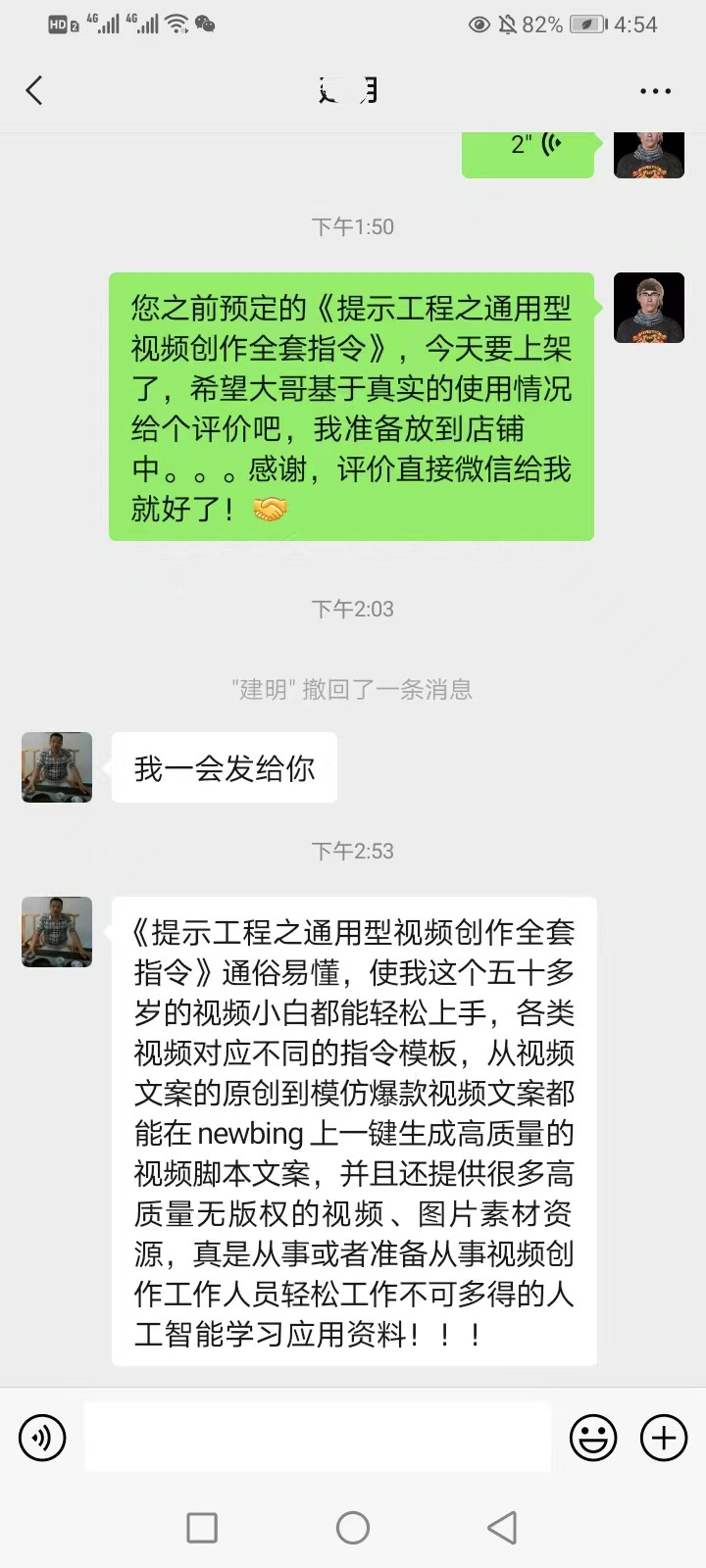The height and width of the screenshot is (1568, 706).
Task: Open the emoji picker
Action: click(593, 1438)
